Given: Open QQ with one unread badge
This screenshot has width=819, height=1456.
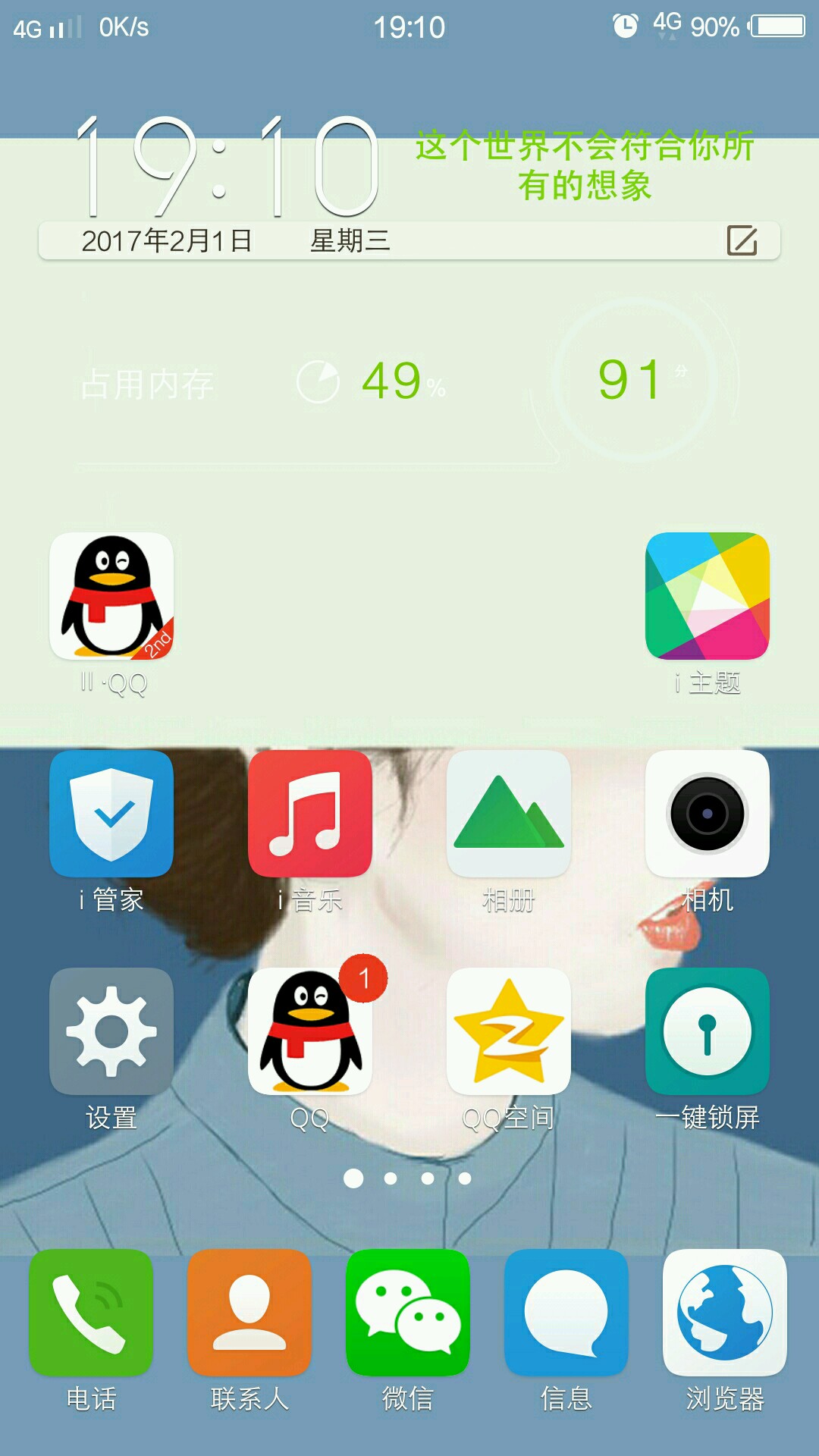Looking at the screenshot, I should pos(310,1031).
